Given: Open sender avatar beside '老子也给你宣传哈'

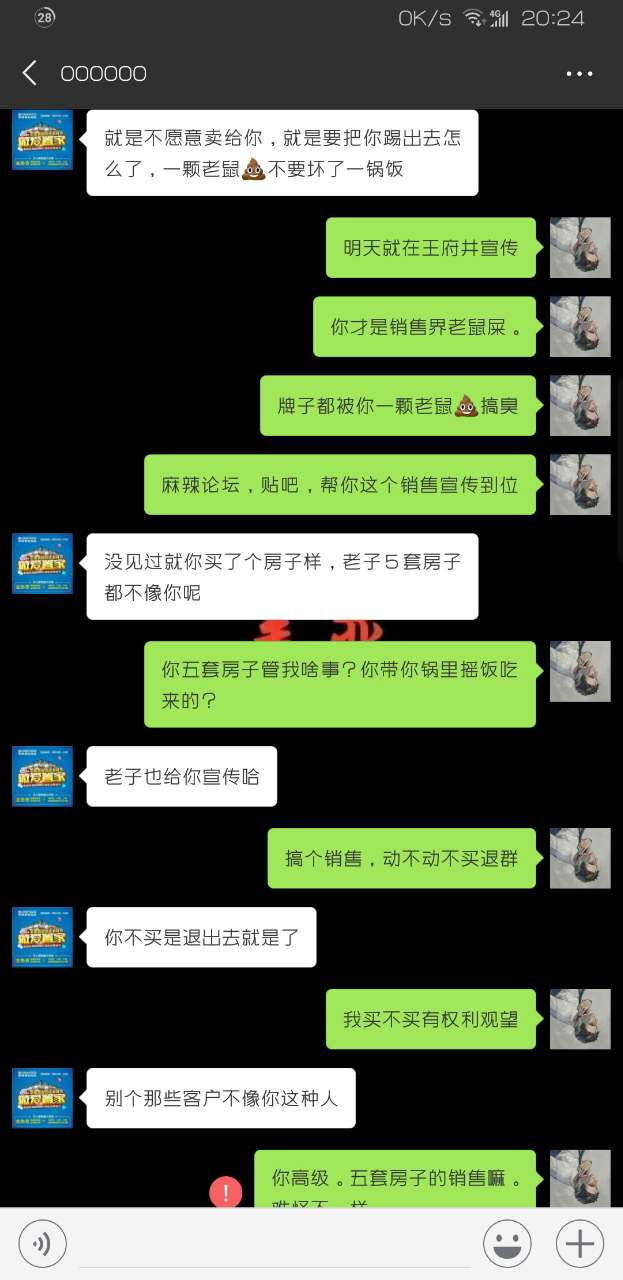Looking at the screenshot, I should coord(42,776).
